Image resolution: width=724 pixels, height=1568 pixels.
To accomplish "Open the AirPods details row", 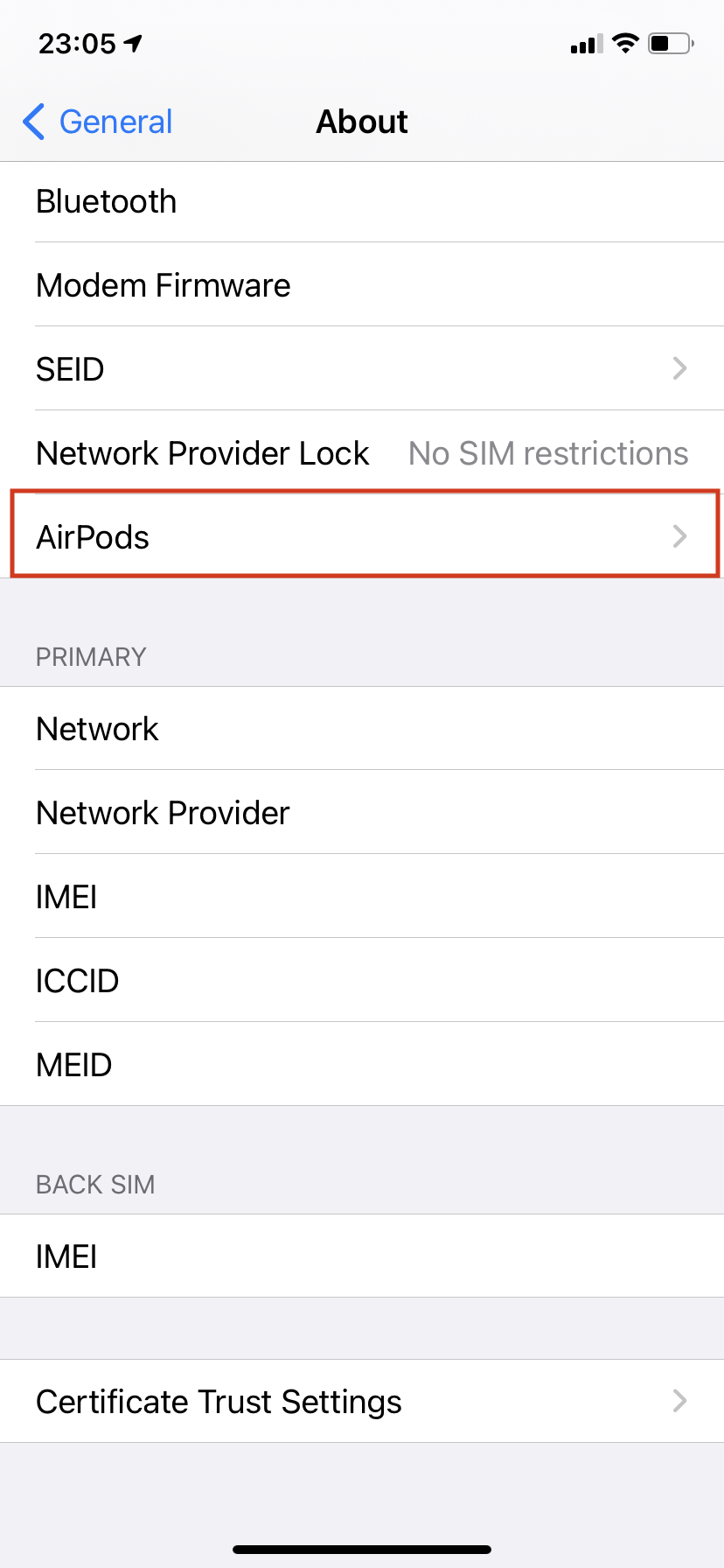I will (x=362, y=536).
